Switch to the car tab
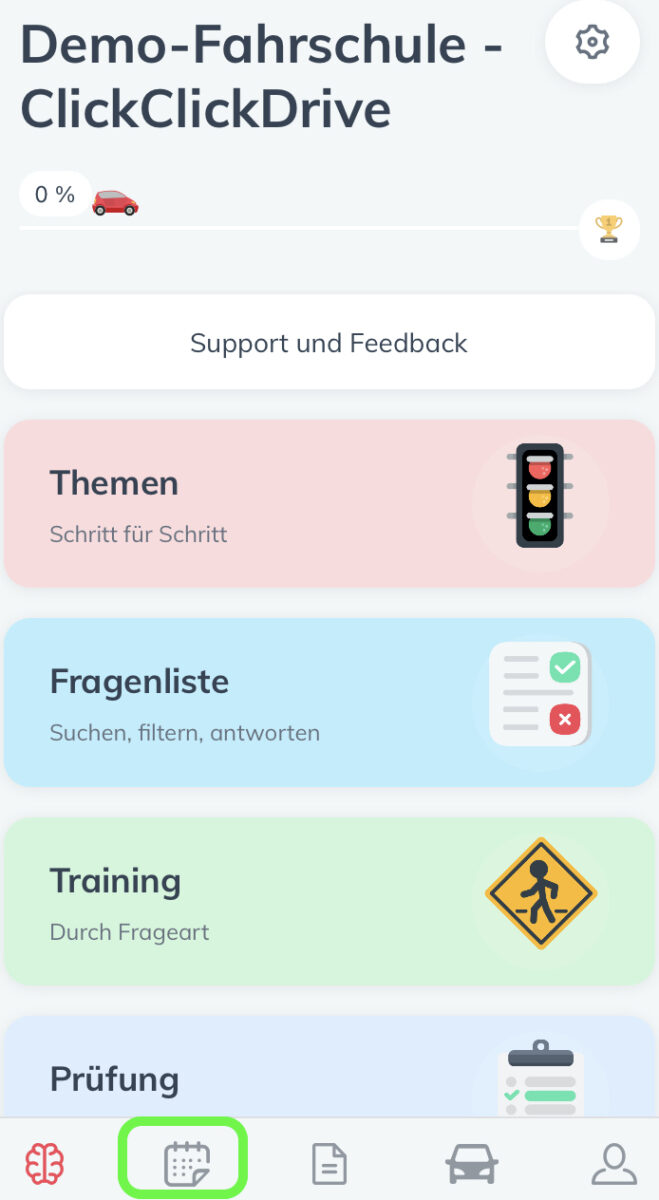This screenshot has height=1200, width=659. (471, 1164)
